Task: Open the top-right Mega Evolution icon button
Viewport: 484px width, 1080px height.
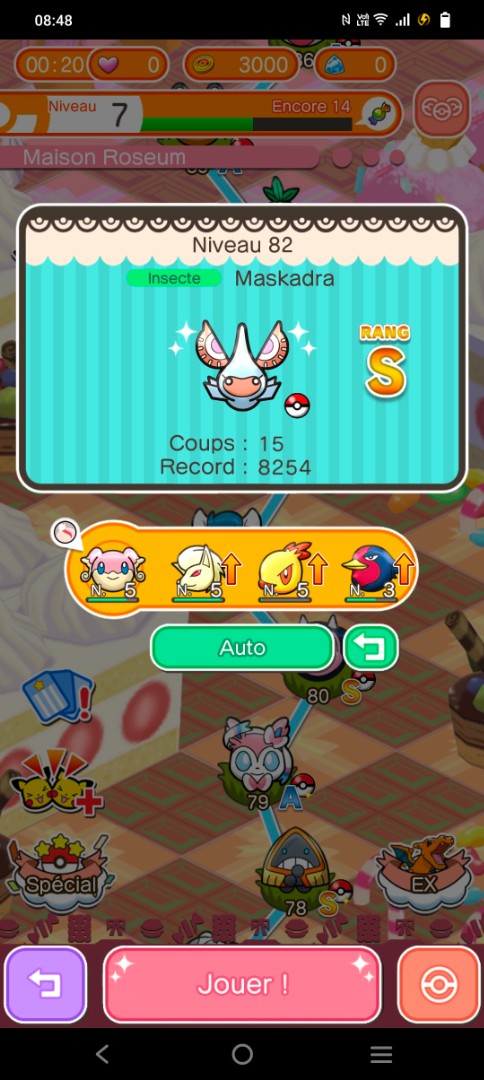Action: (442, 109)
